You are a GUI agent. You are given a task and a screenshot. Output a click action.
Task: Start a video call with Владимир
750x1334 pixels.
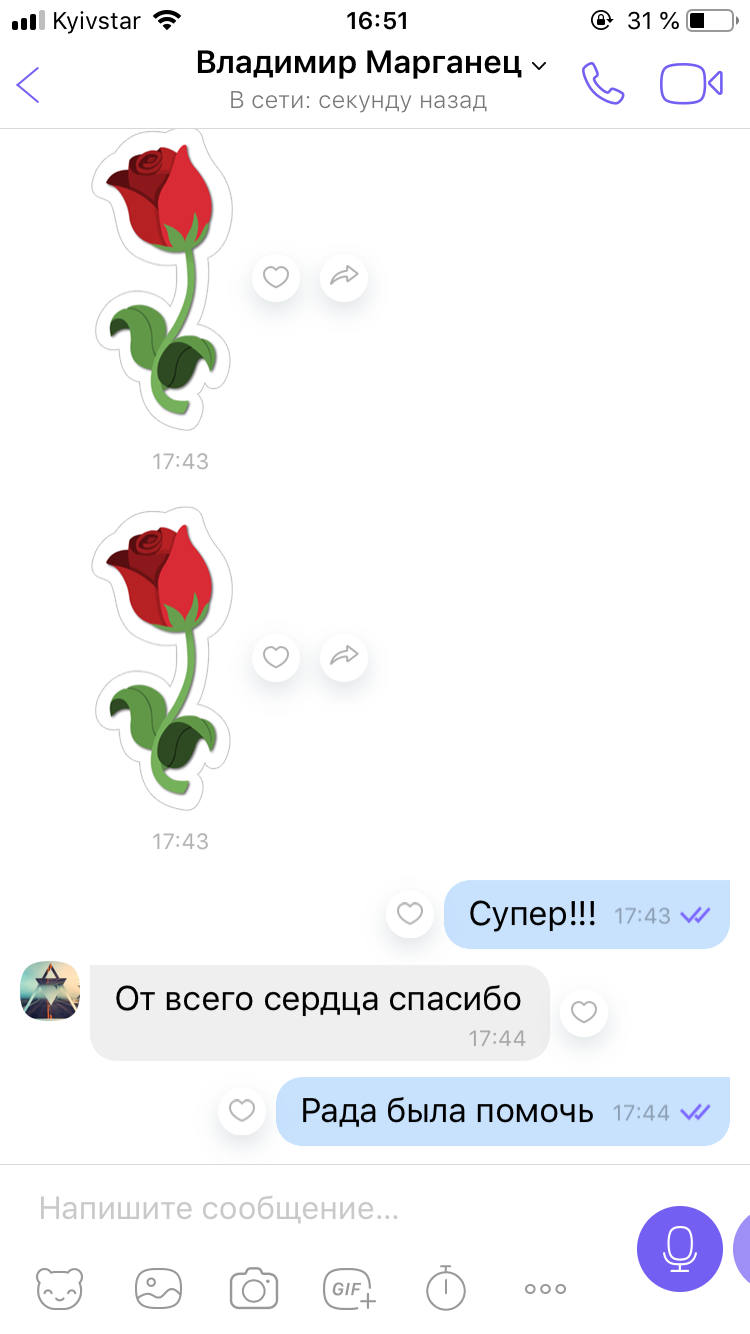[691, 84]
